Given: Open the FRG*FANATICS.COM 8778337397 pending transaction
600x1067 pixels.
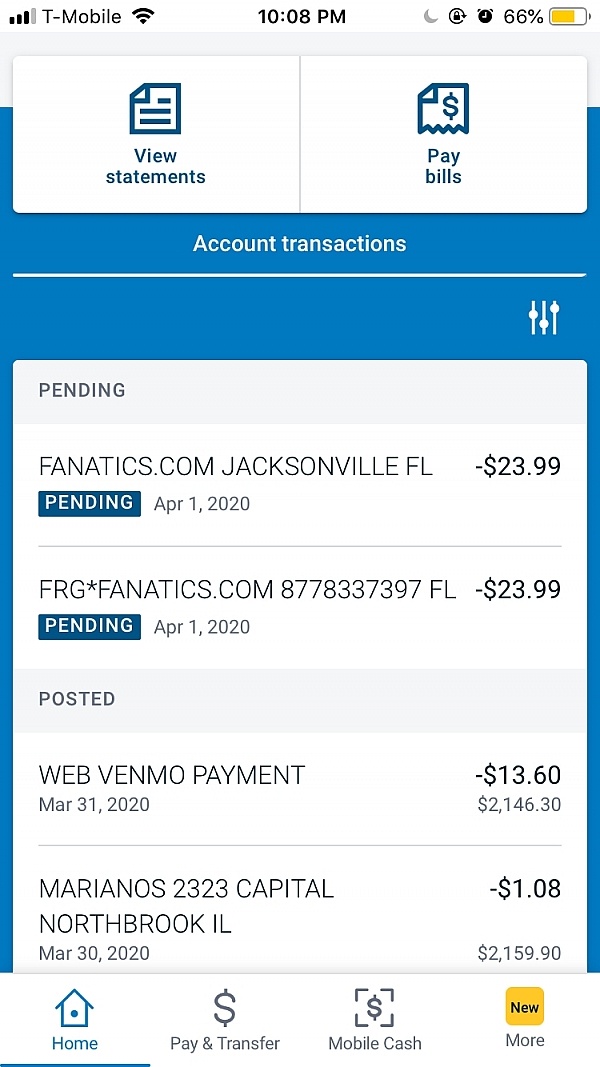Looking at the screenshot, I should (299, 607).
